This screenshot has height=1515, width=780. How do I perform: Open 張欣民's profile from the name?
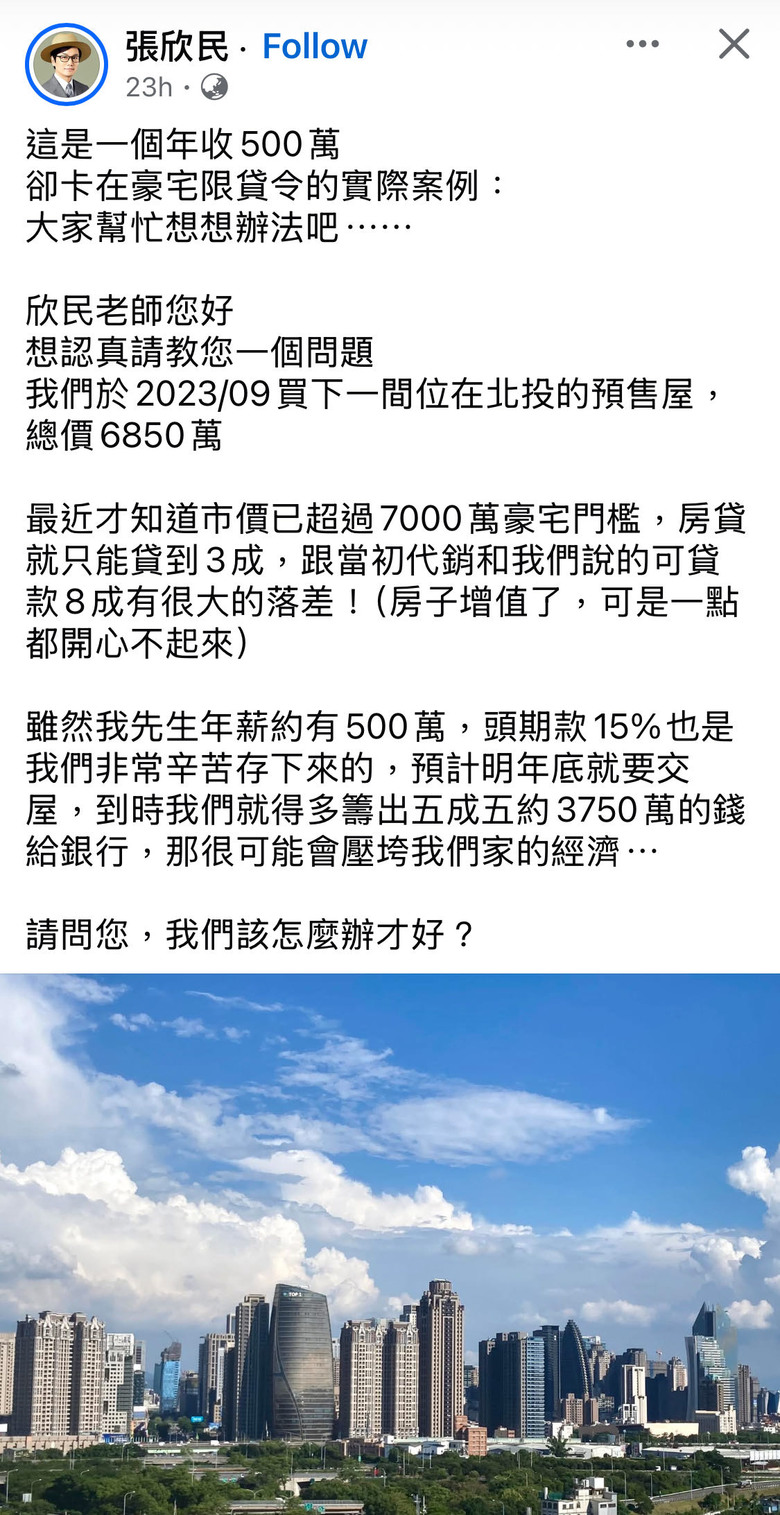point(176,46)
